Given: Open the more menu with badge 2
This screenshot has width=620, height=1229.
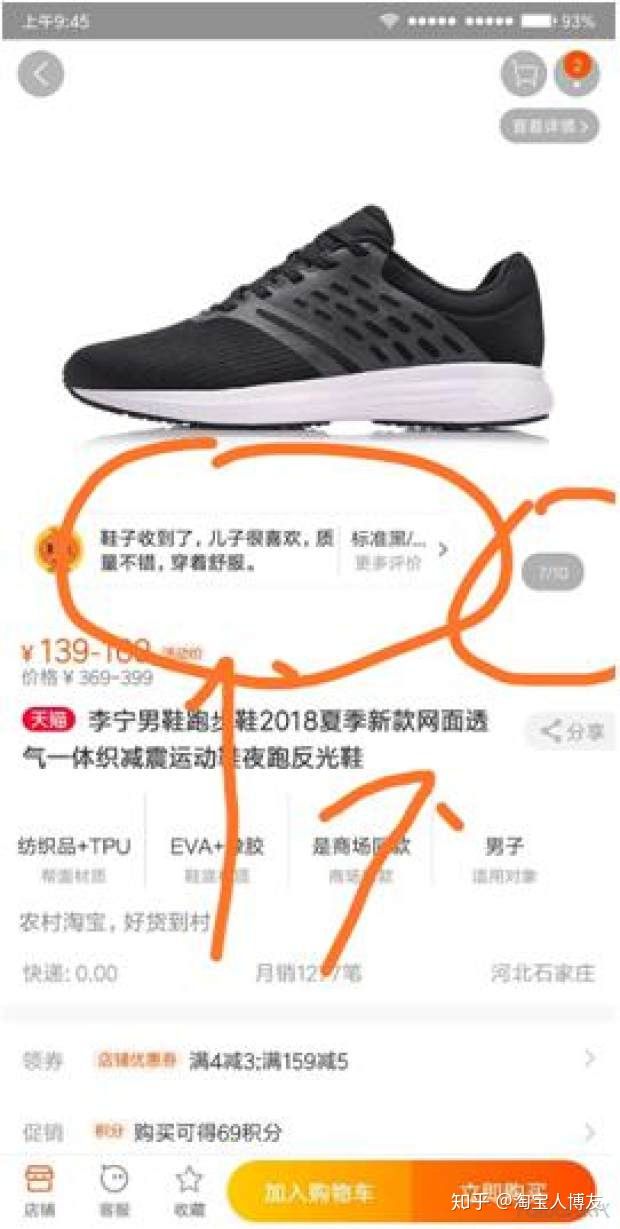Looking at the screenshot, I should pyautogui.click(x=577, y=75).
